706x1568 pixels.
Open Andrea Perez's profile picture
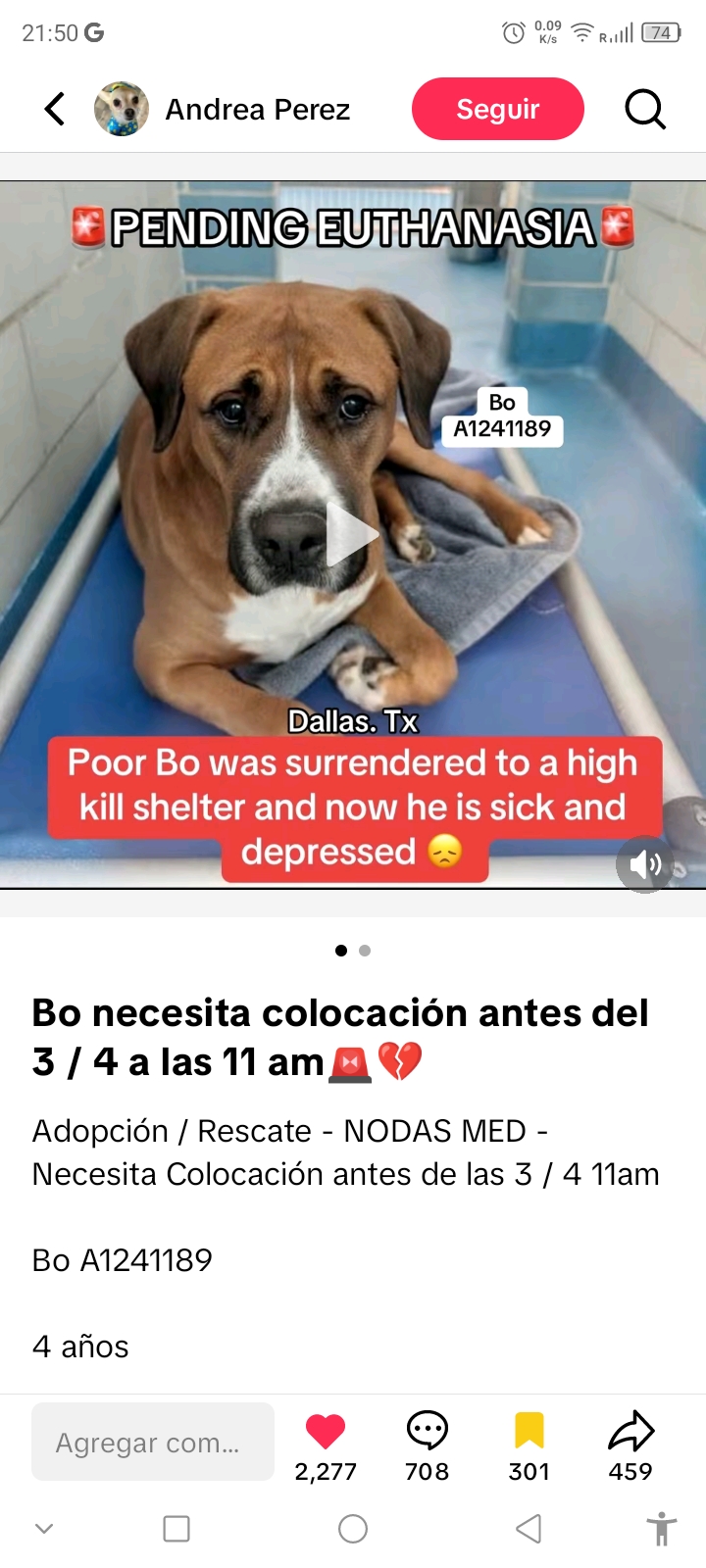[122, 109]
